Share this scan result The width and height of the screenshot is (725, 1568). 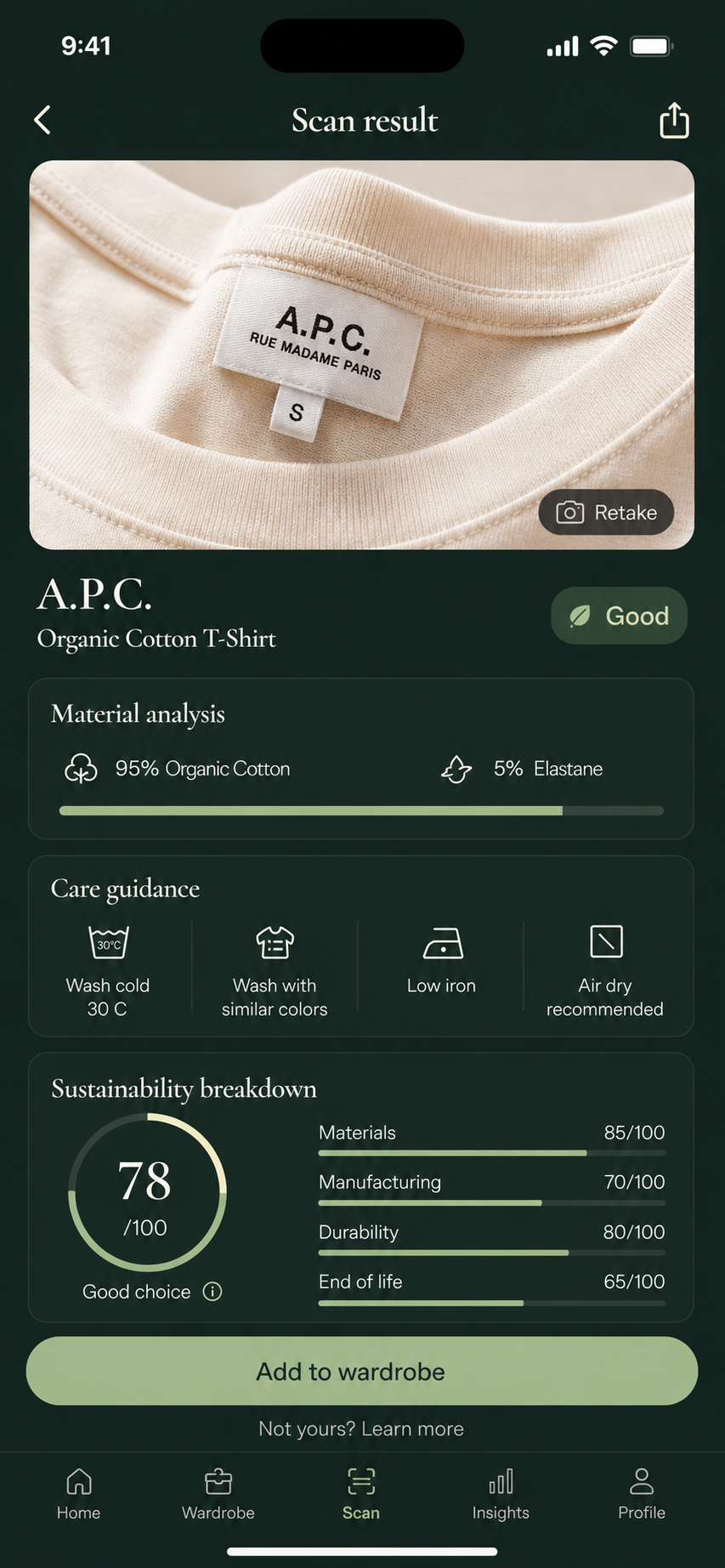tap(675, 120)
